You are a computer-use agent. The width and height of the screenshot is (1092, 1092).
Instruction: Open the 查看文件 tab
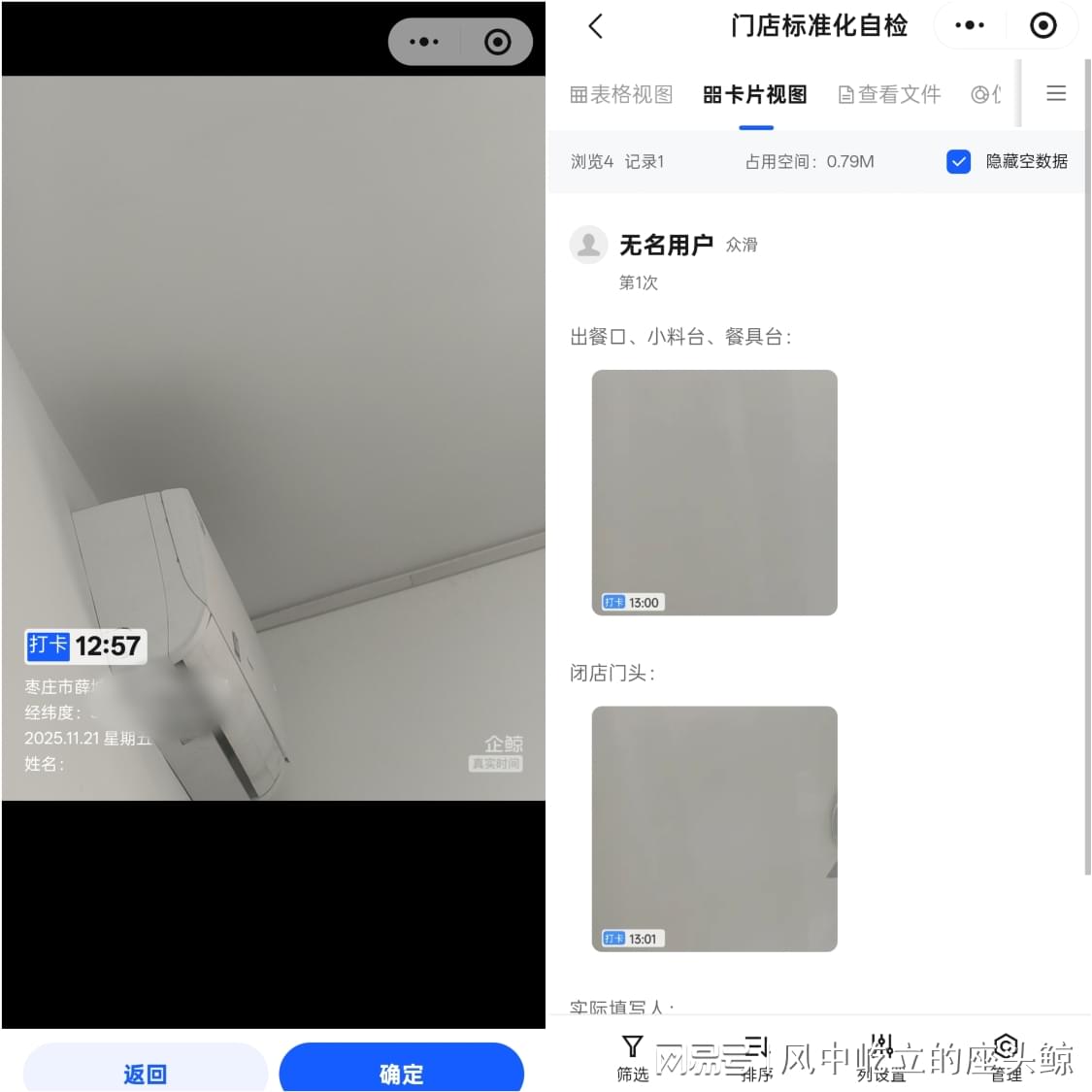coord(889,94)
